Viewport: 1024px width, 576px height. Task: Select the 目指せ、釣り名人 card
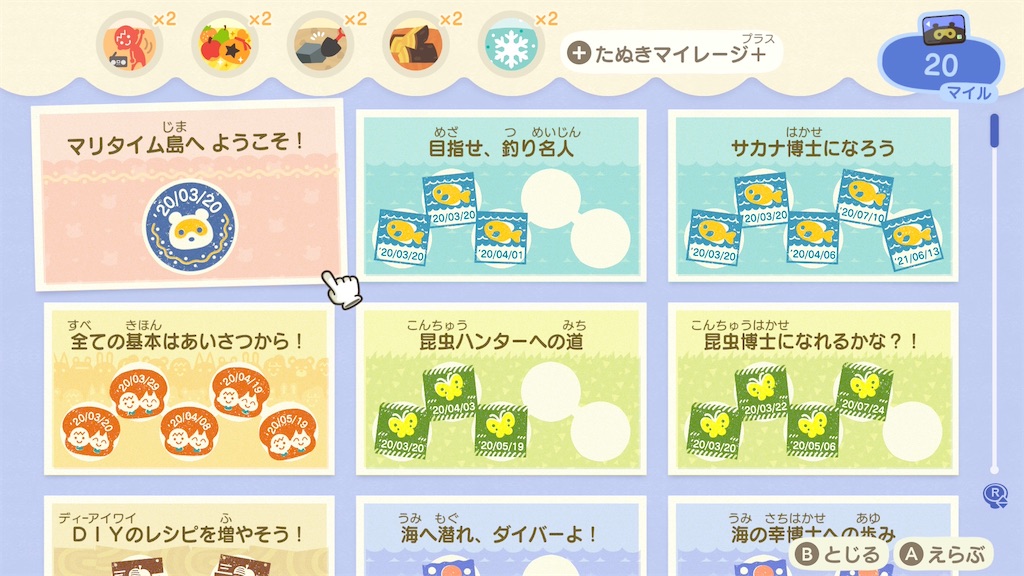(x=501, y=195)
